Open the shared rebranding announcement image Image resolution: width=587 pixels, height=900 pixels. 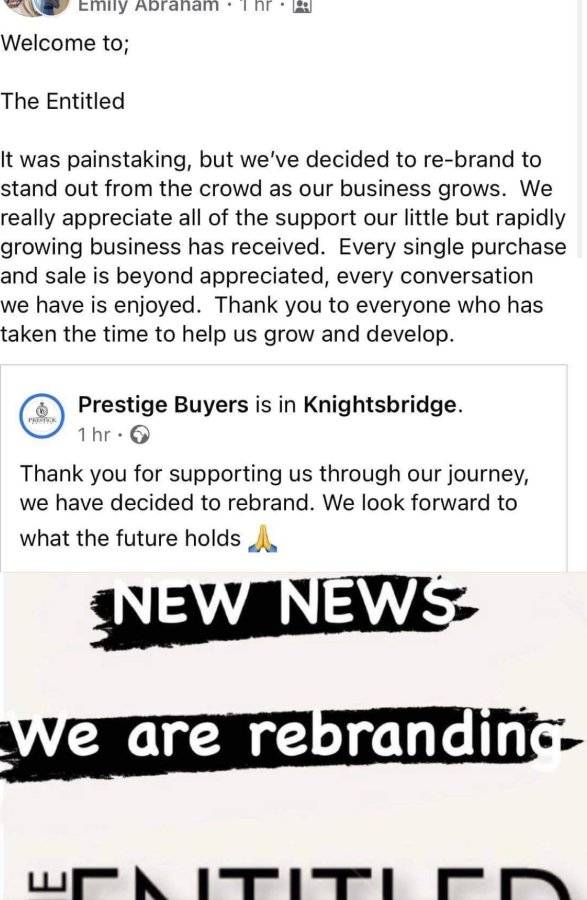coord(291,736)
